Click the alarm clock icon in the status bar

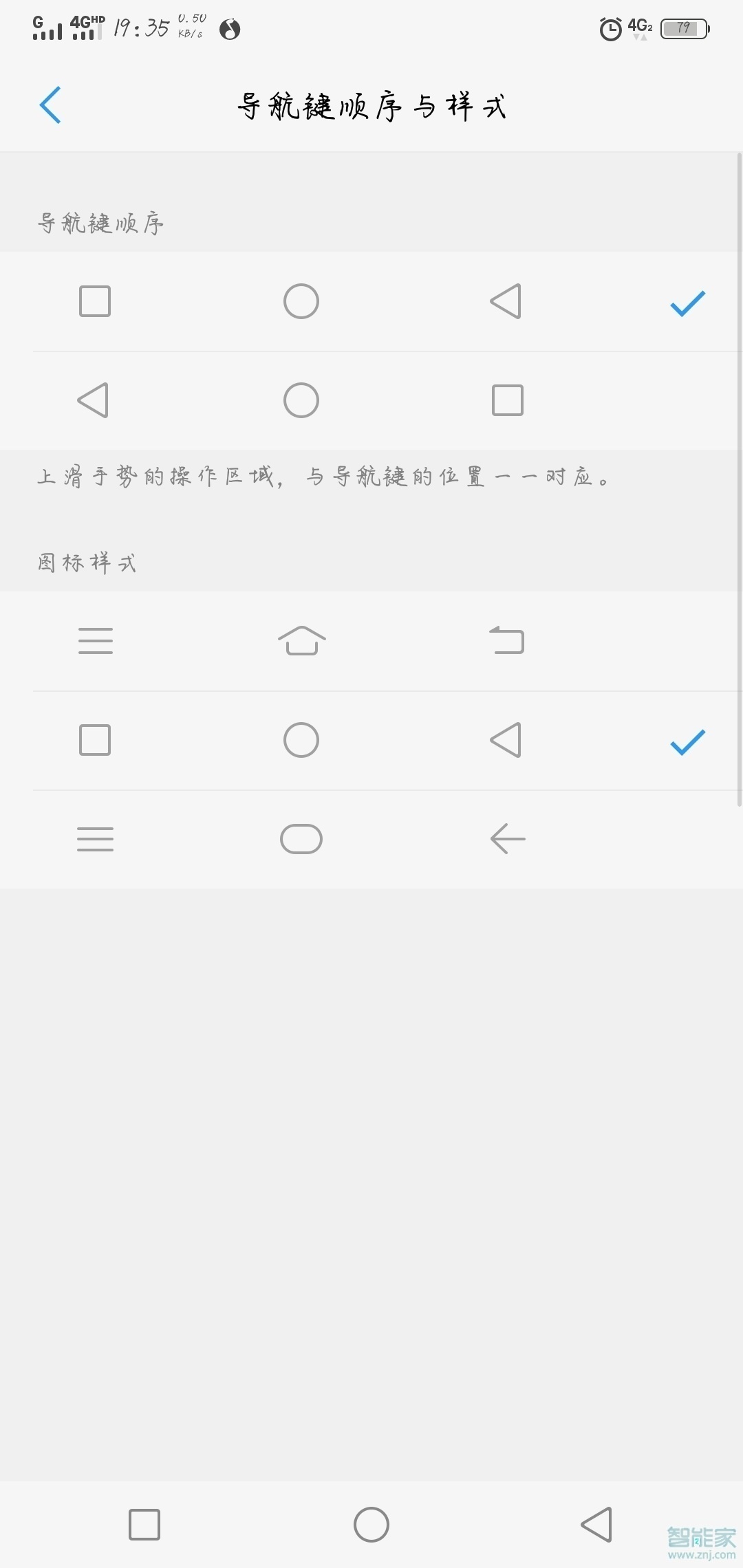coord(610,29)
